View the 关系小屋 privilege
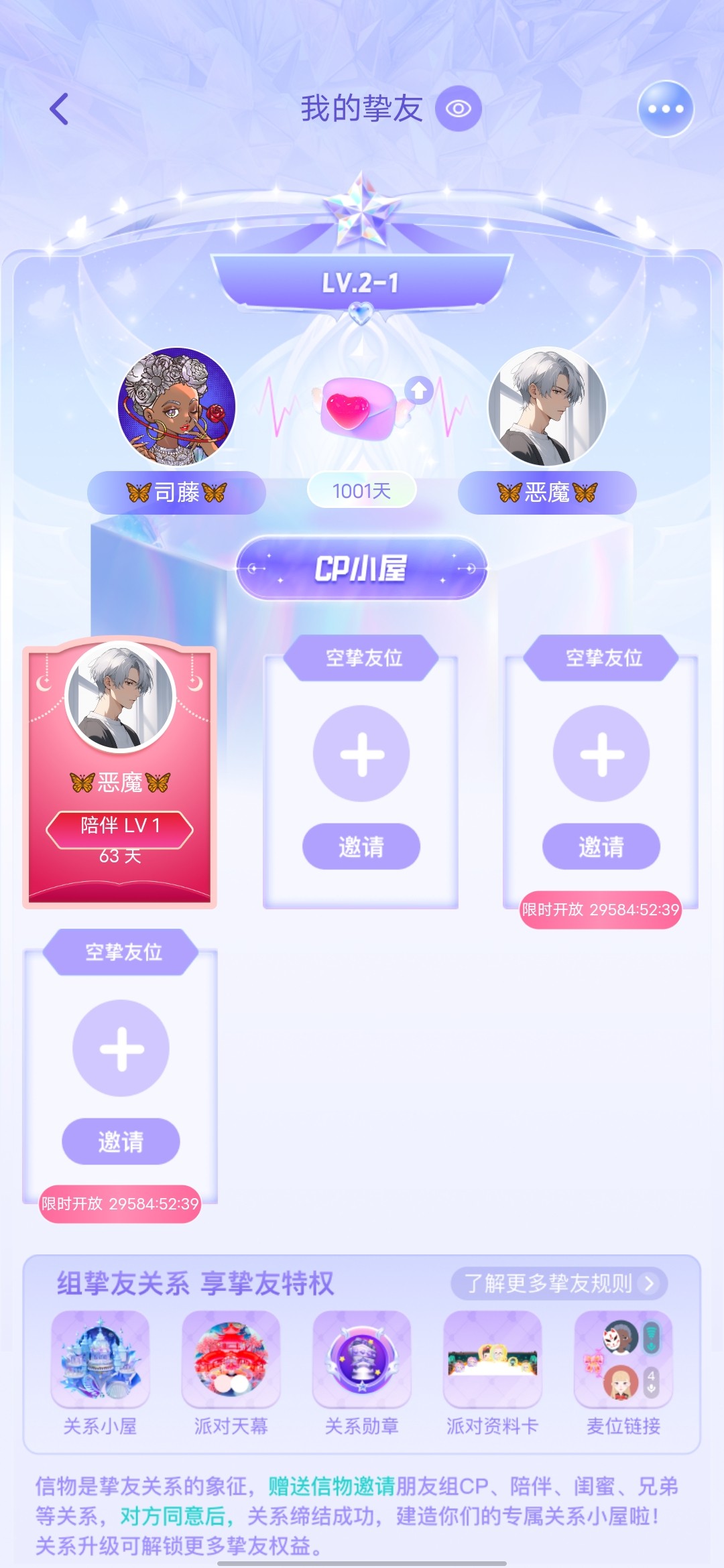The image size is (724, 1568). pos(101,1373)
